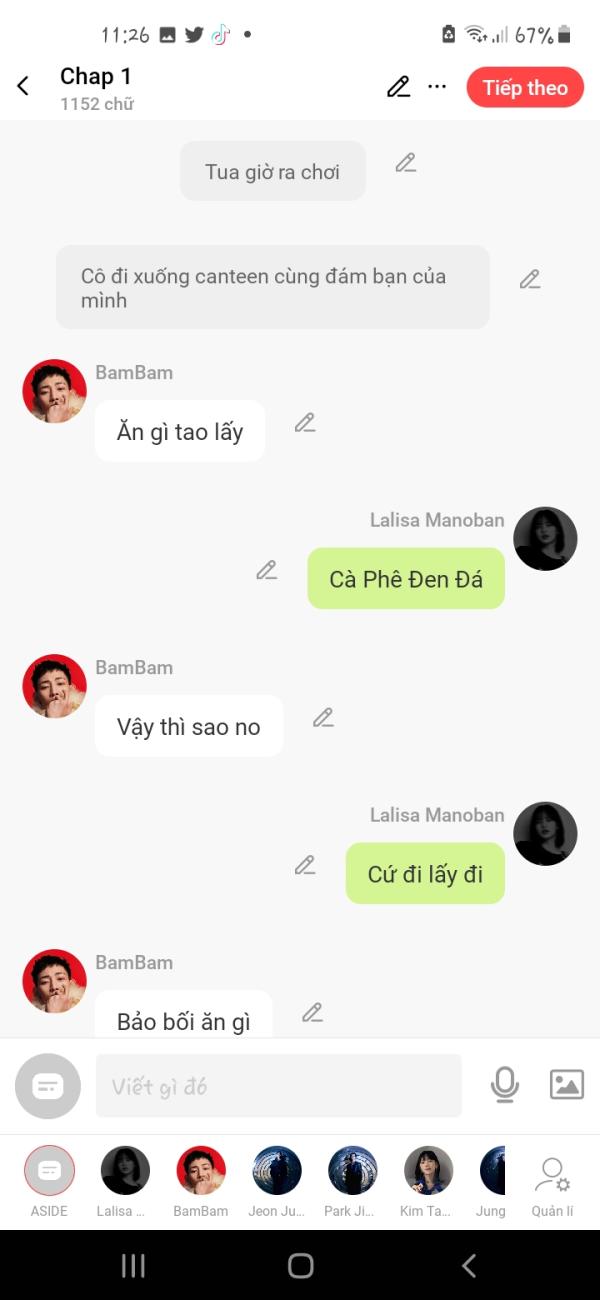Edit the 'Bảo bối ăn gì' message
This screenshot has width=600, height=1300.
(x=312, y=1013)
